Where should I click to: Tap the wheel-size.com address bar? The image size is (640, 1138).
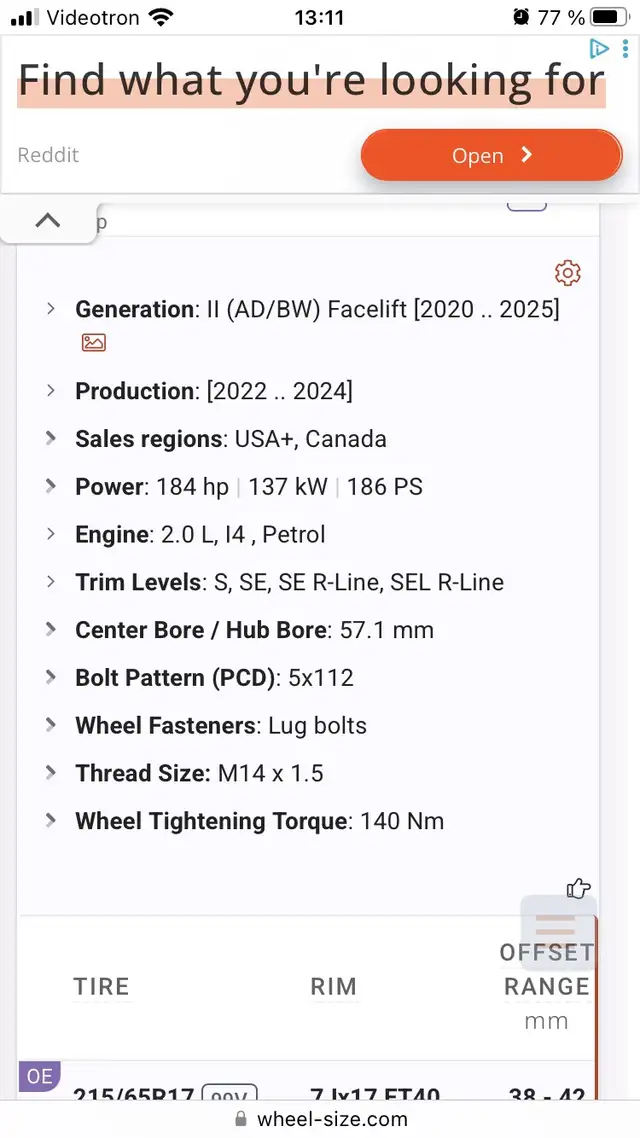tap(320, 1119)
